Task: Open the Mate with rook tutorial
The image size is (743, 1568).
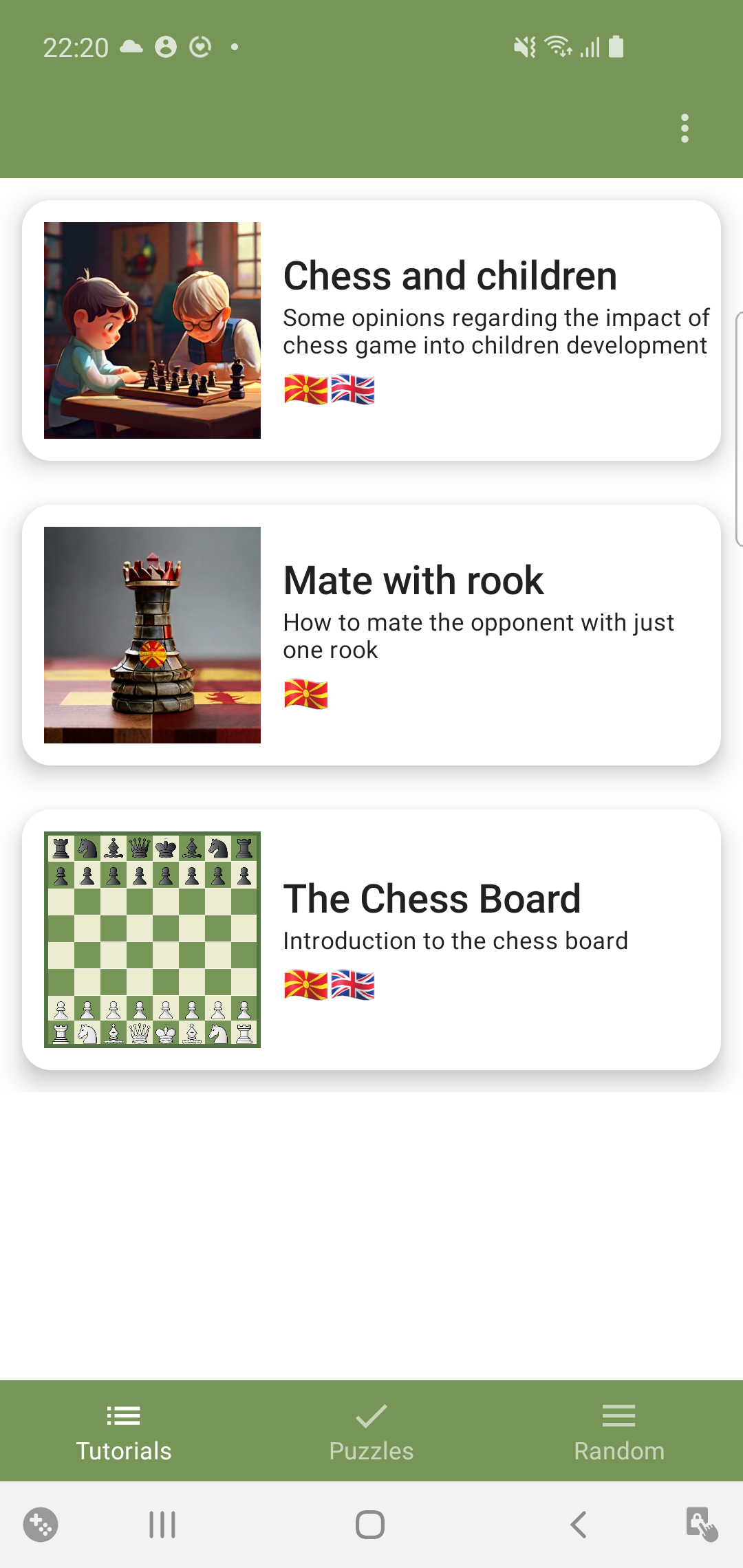Action: coord(371,635)
